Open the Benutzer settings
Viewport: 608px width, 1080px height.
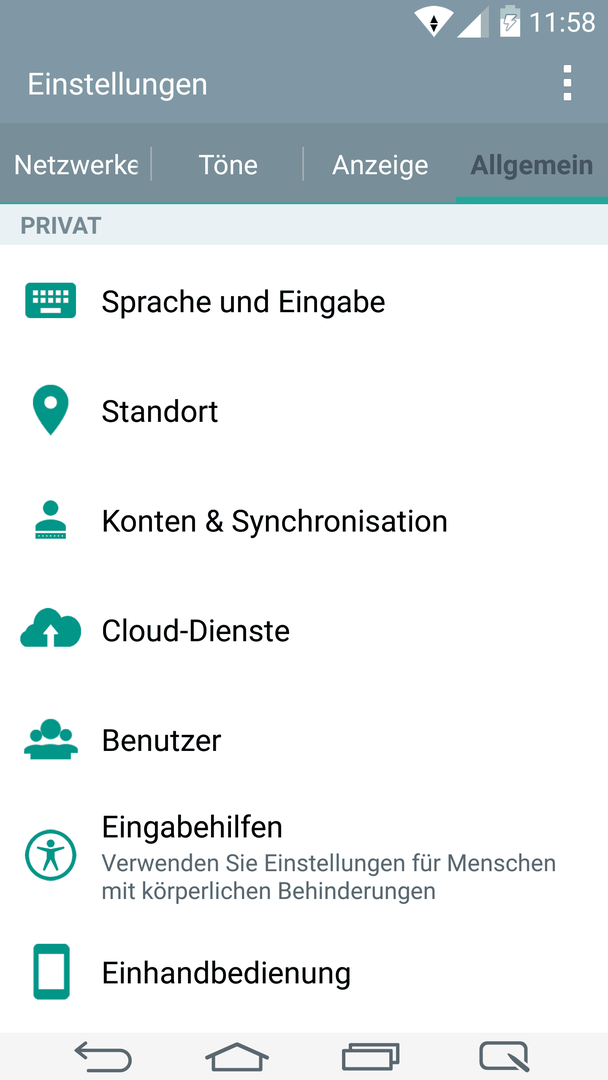(x=304, y=741)
